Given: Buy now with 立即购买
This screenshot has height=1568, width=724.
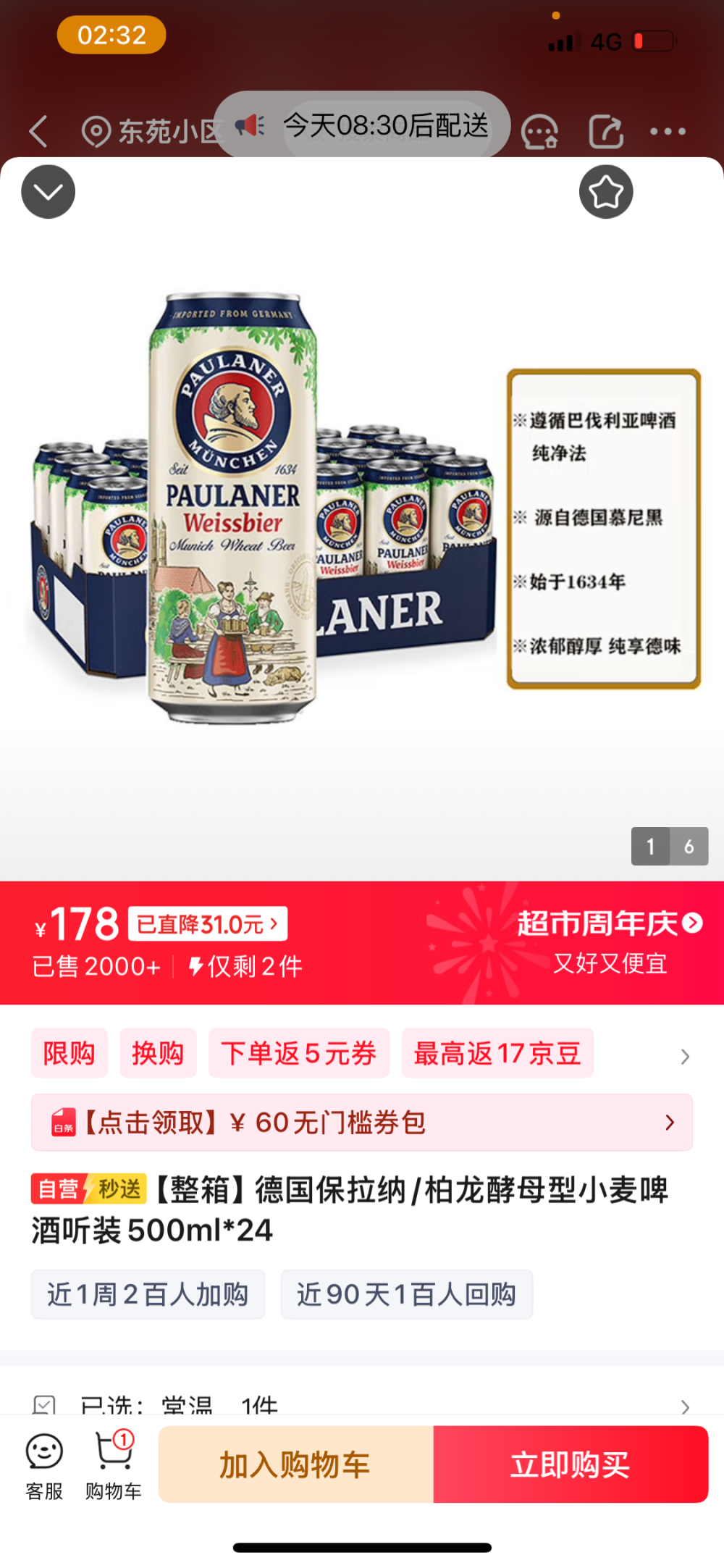Looking at the screenshot, I should pyautogui.click(x=571, y=1464).
